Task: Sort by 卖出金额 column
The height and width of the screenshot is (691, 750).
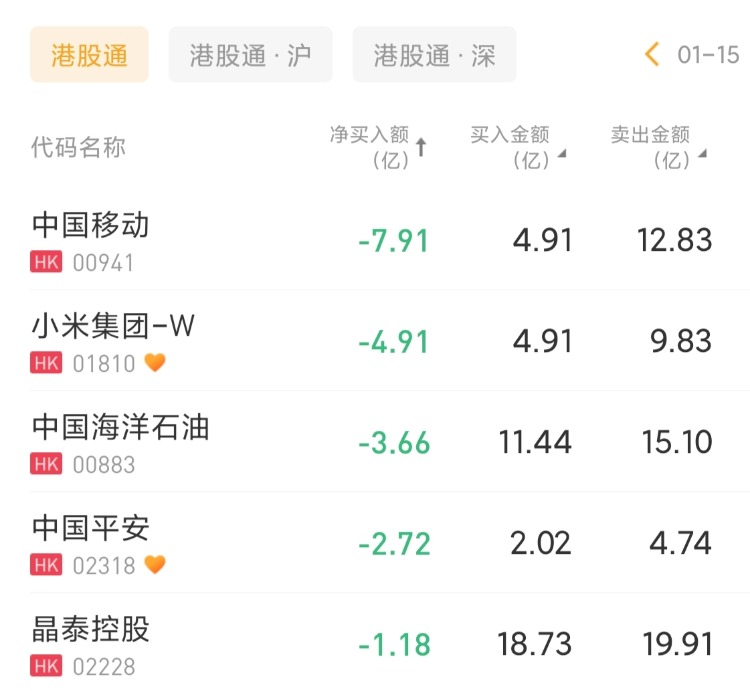Action: point(658,147)
